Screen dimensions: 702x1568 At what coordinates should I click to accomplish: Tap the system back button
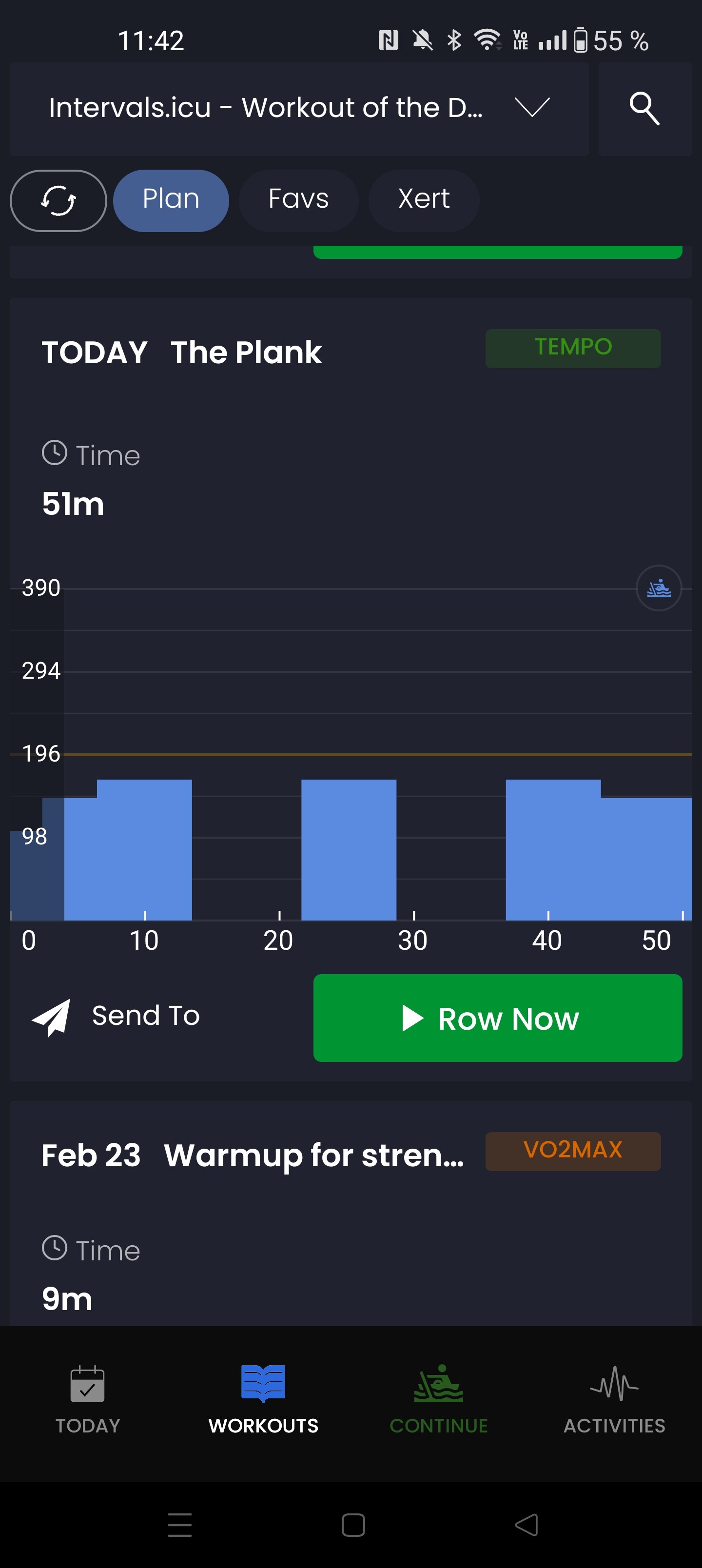click(x=526, y=1525)
